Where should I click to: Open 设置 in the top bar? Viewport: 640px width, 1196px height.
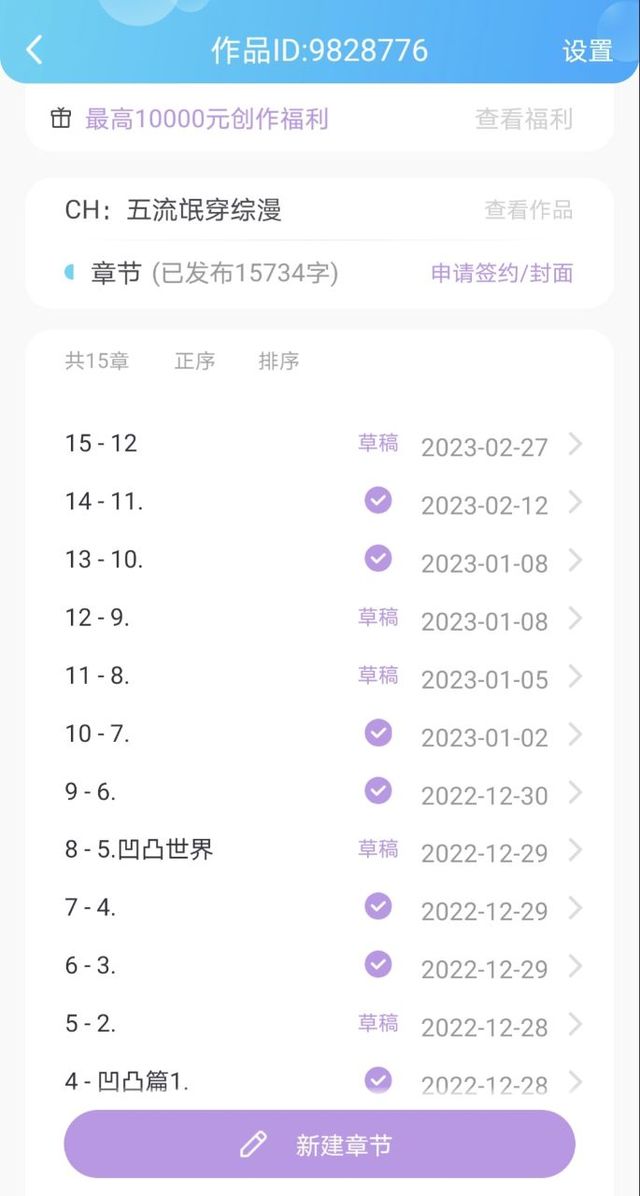(x=587, y=51)
